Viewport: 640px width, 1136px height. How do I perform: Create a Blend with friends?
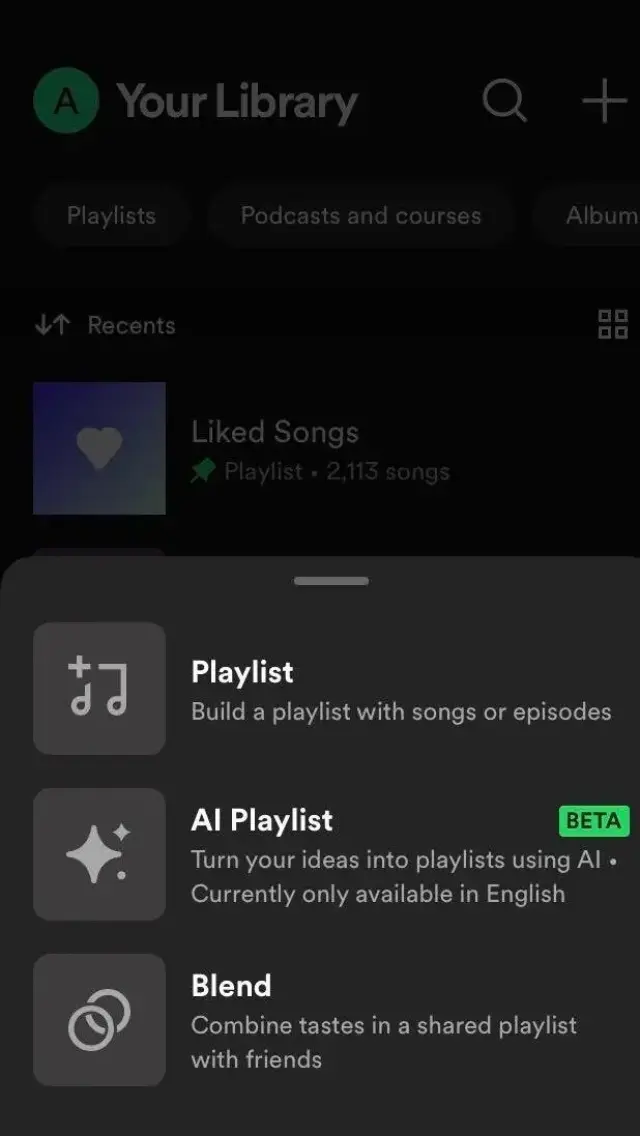(320, 1019)
